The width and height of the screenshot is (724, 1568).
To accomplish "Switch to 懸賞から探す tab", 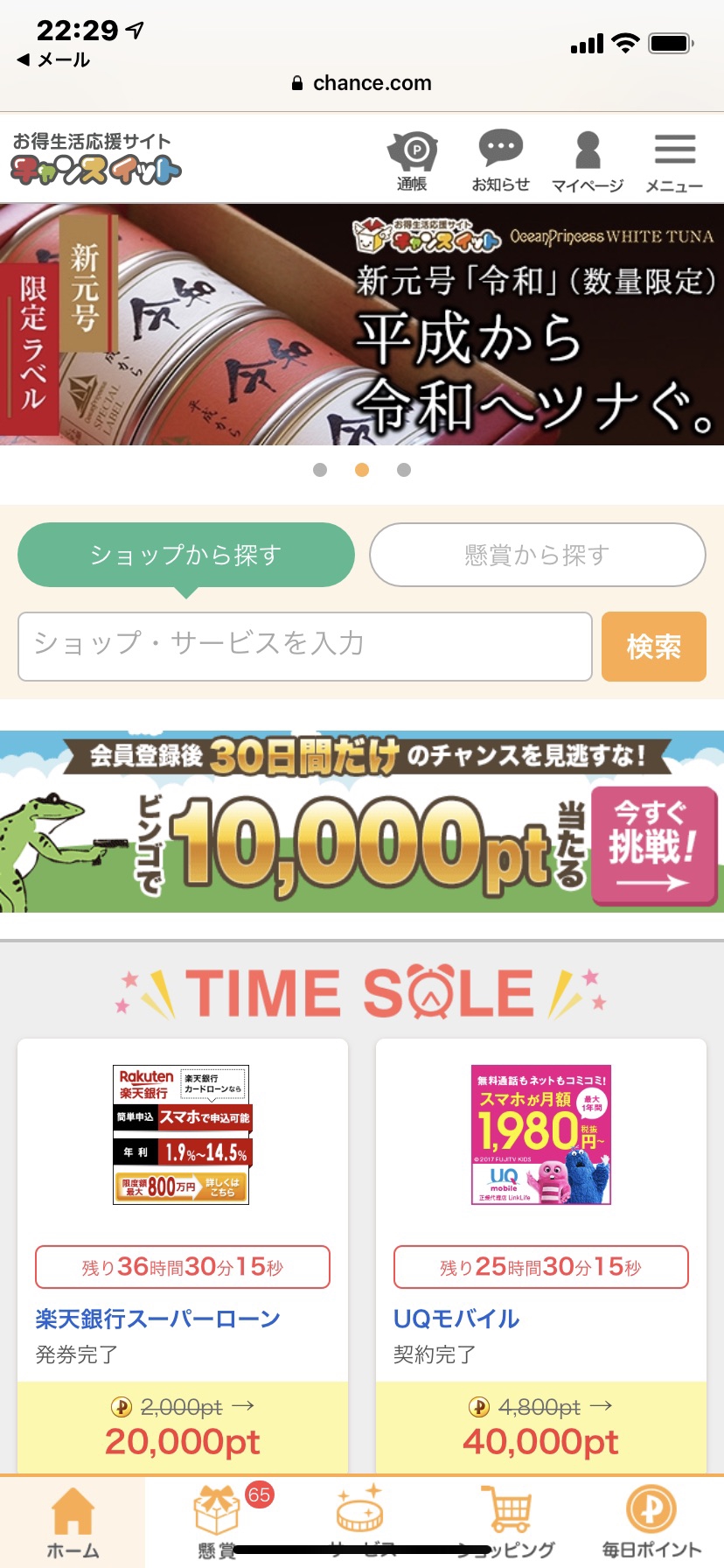I will tap(538, 555).
